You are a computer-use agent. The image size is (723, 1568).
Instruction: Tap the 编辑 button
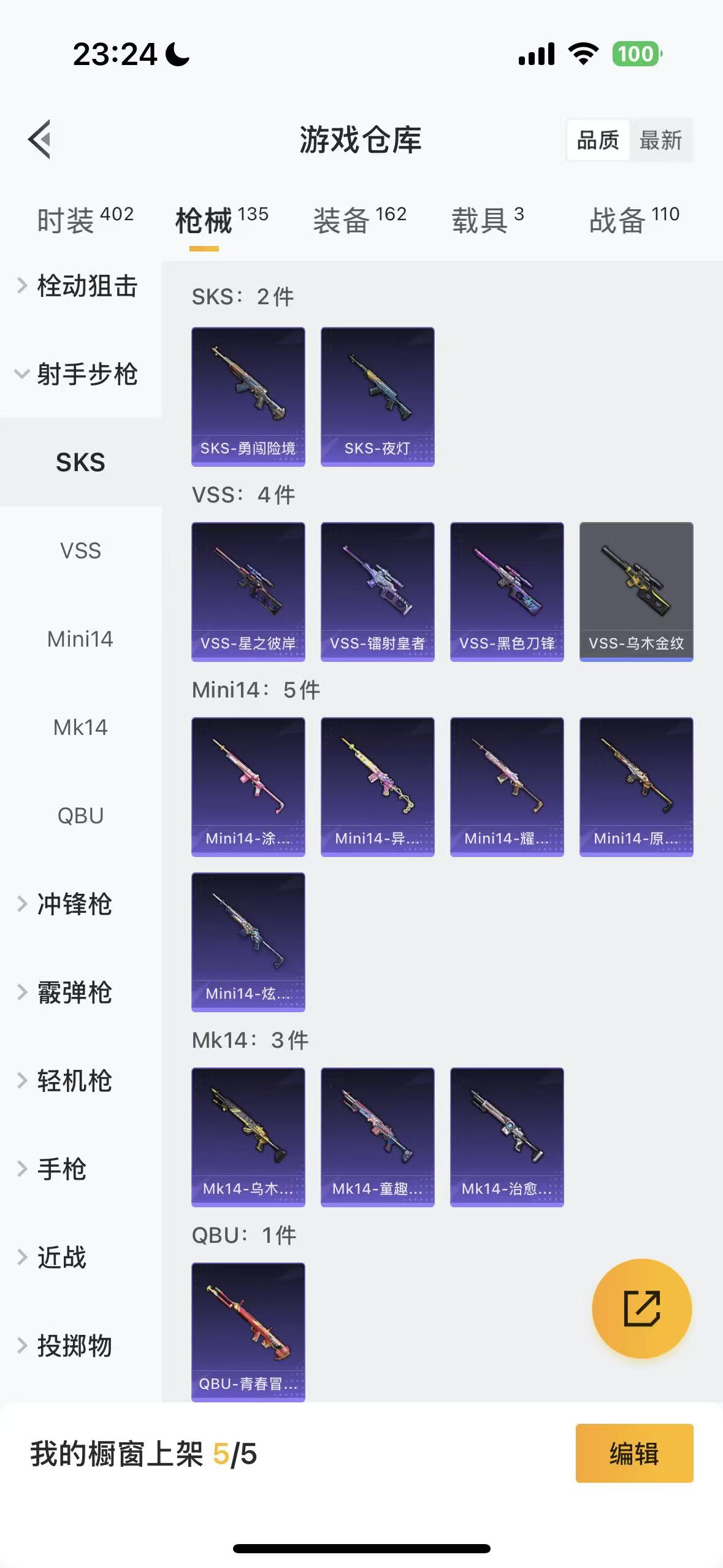click(634, 1453)
